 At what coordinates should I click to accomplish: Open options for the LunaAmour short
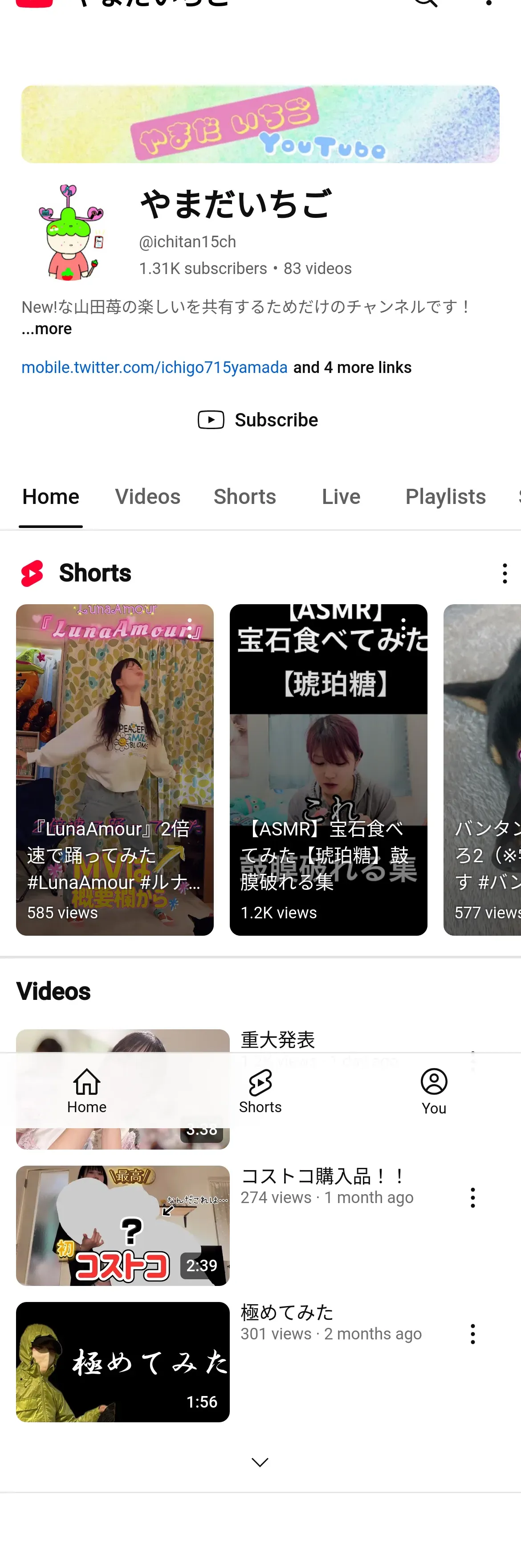tap(190, 627)
